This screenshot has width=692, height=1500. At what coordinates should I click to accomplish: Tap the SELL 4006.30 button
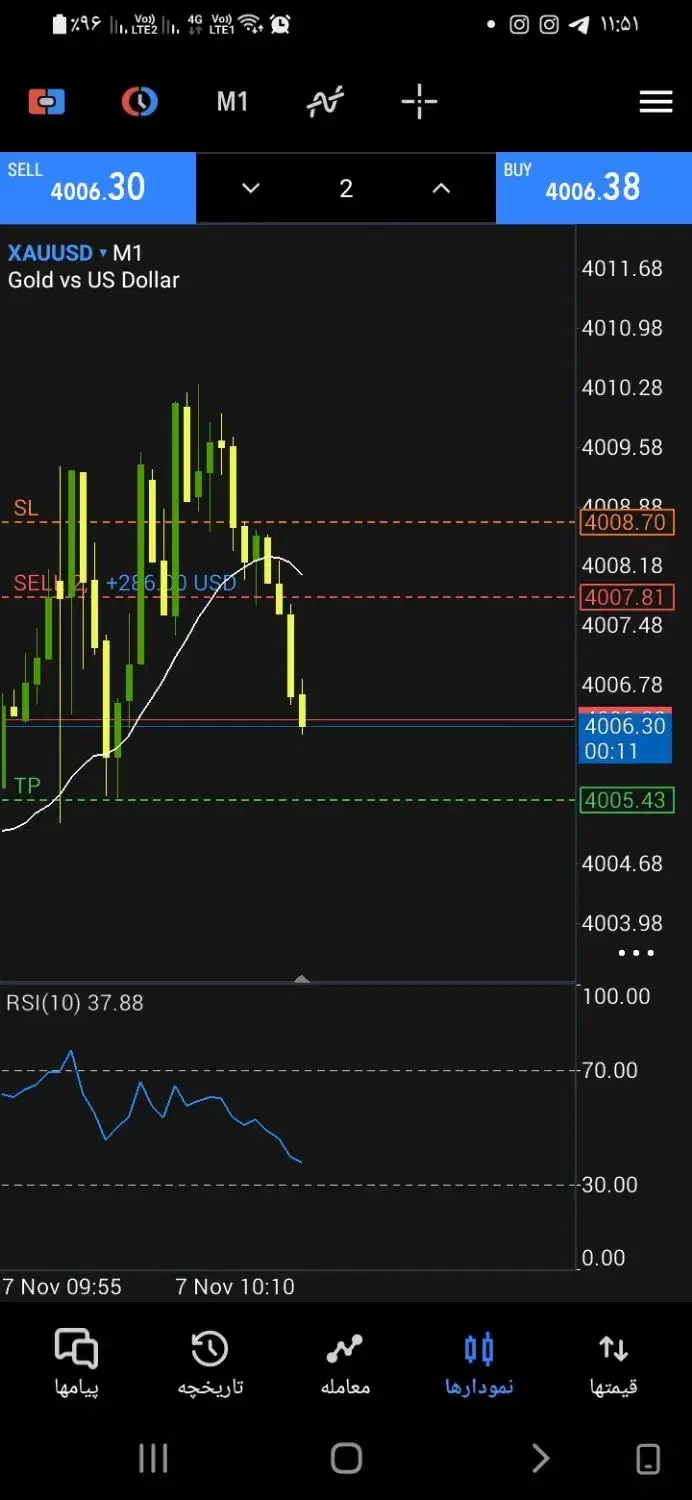(97, 187)
